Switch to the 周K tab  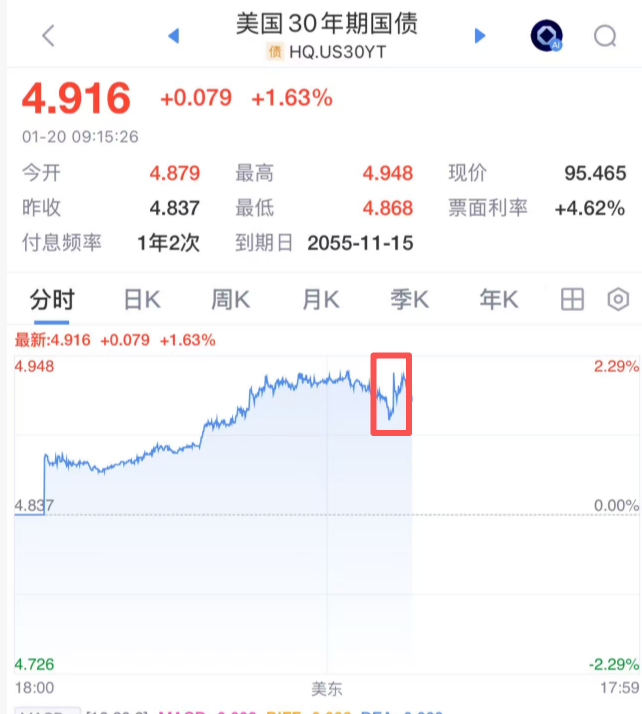coord(230,299)
